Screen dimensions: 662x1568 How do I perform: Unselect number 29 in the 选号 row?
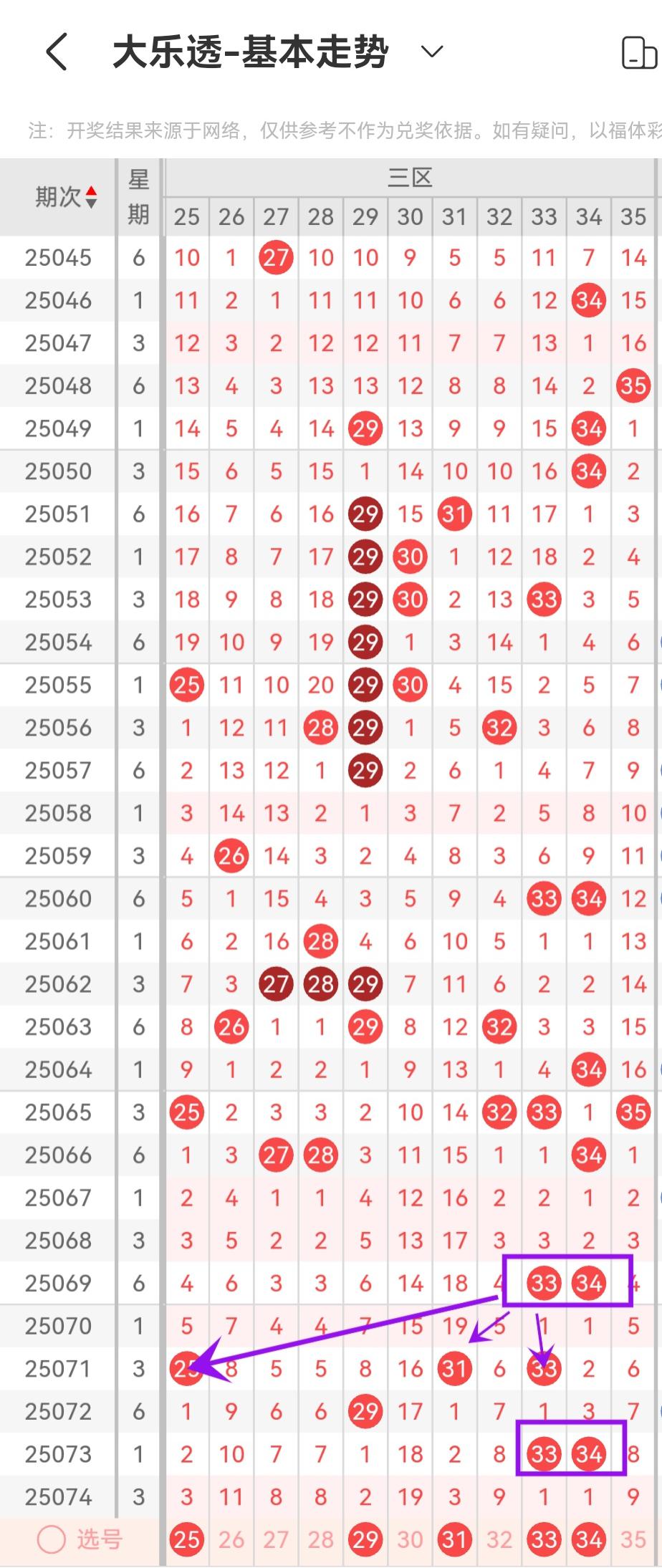tap(365, 1539)
